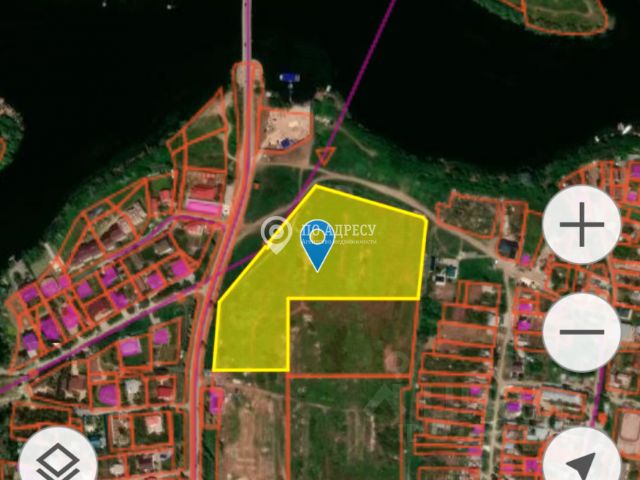Screen dimensions: 640x480
Task: Open the map layers selector
Action: click(57, 464)
